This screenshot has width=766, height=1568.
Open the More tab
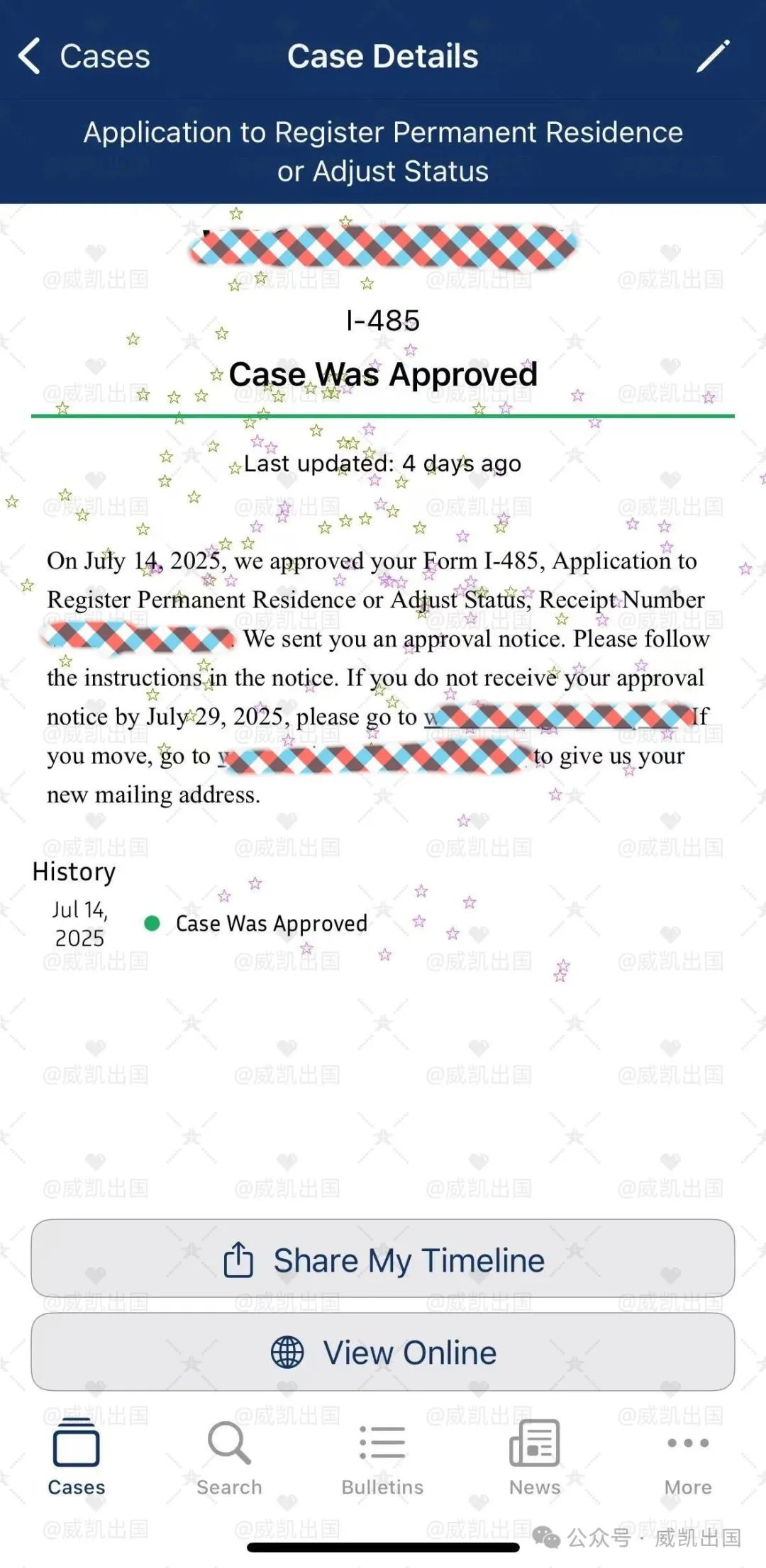(687, 1456)
